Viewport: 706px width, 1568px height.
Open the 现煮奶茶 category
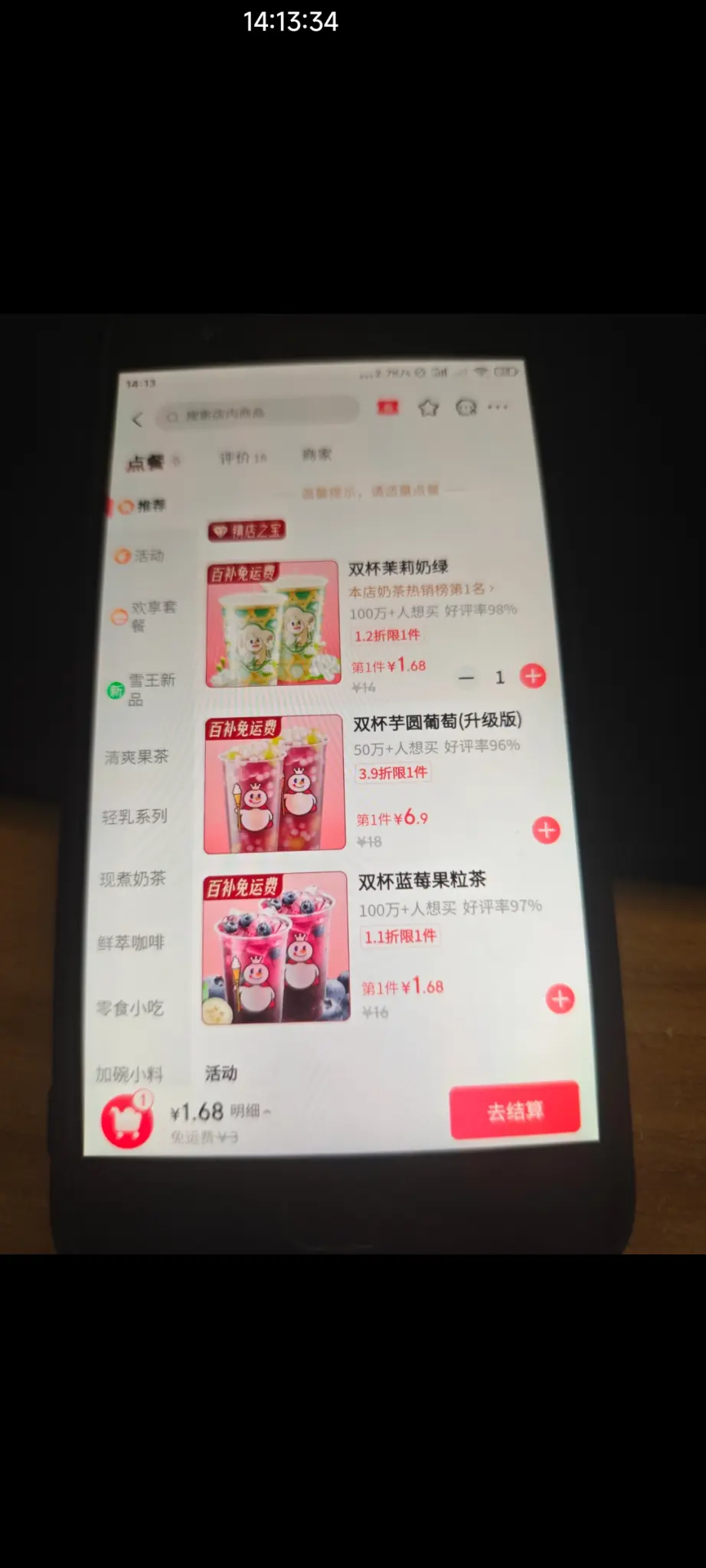[x=132, y=879]
